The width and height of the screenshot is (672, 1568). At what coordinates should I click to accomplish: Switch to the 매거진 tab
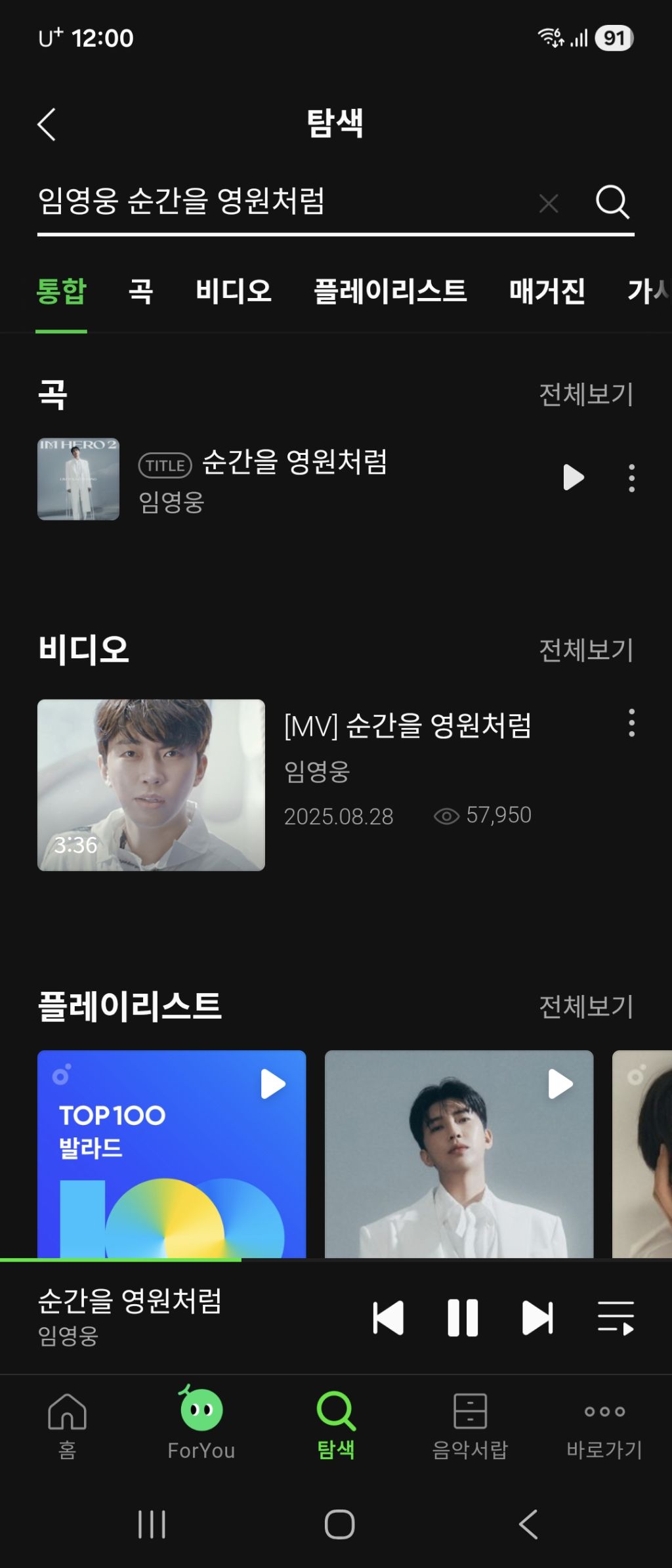[x=547, y=291]
